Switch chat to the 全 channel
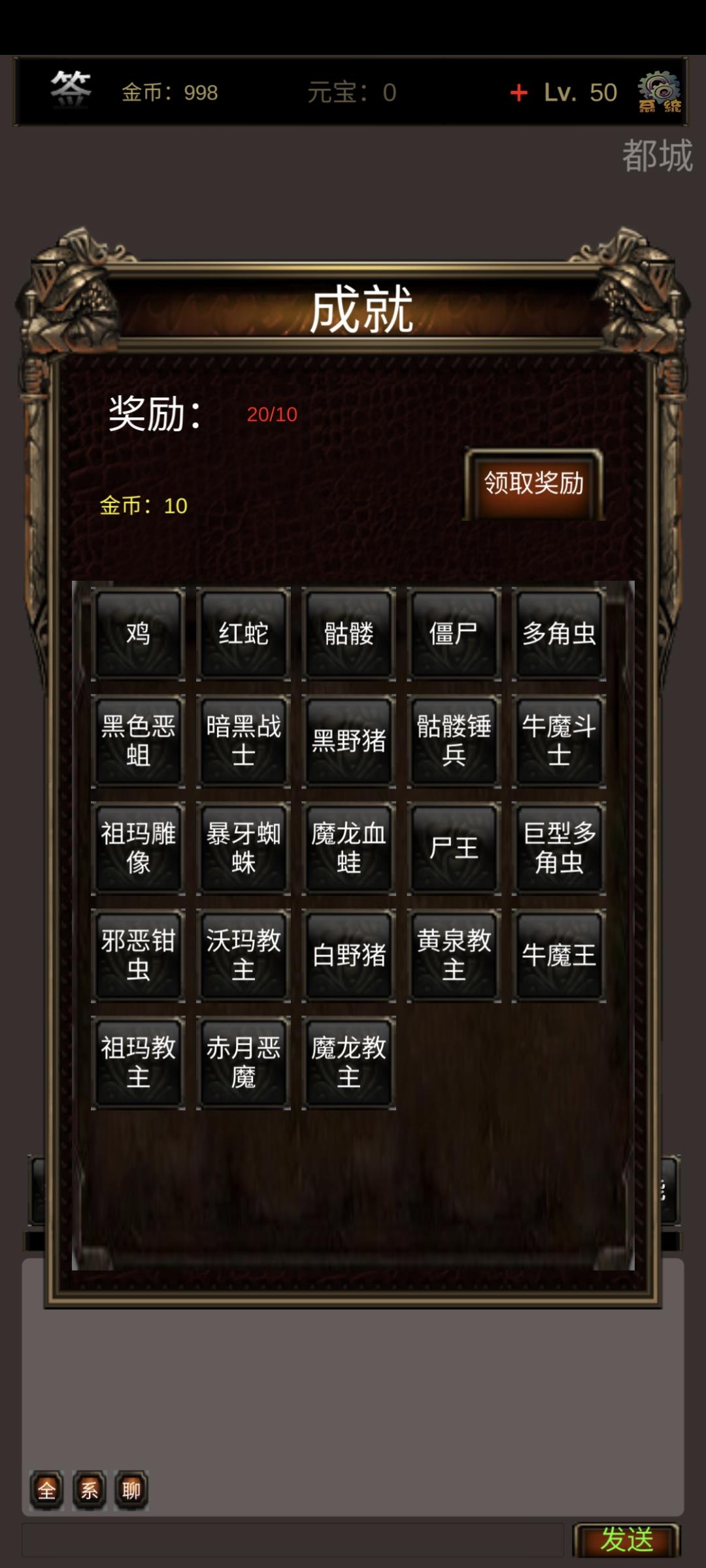 [x=46, y=1490]
